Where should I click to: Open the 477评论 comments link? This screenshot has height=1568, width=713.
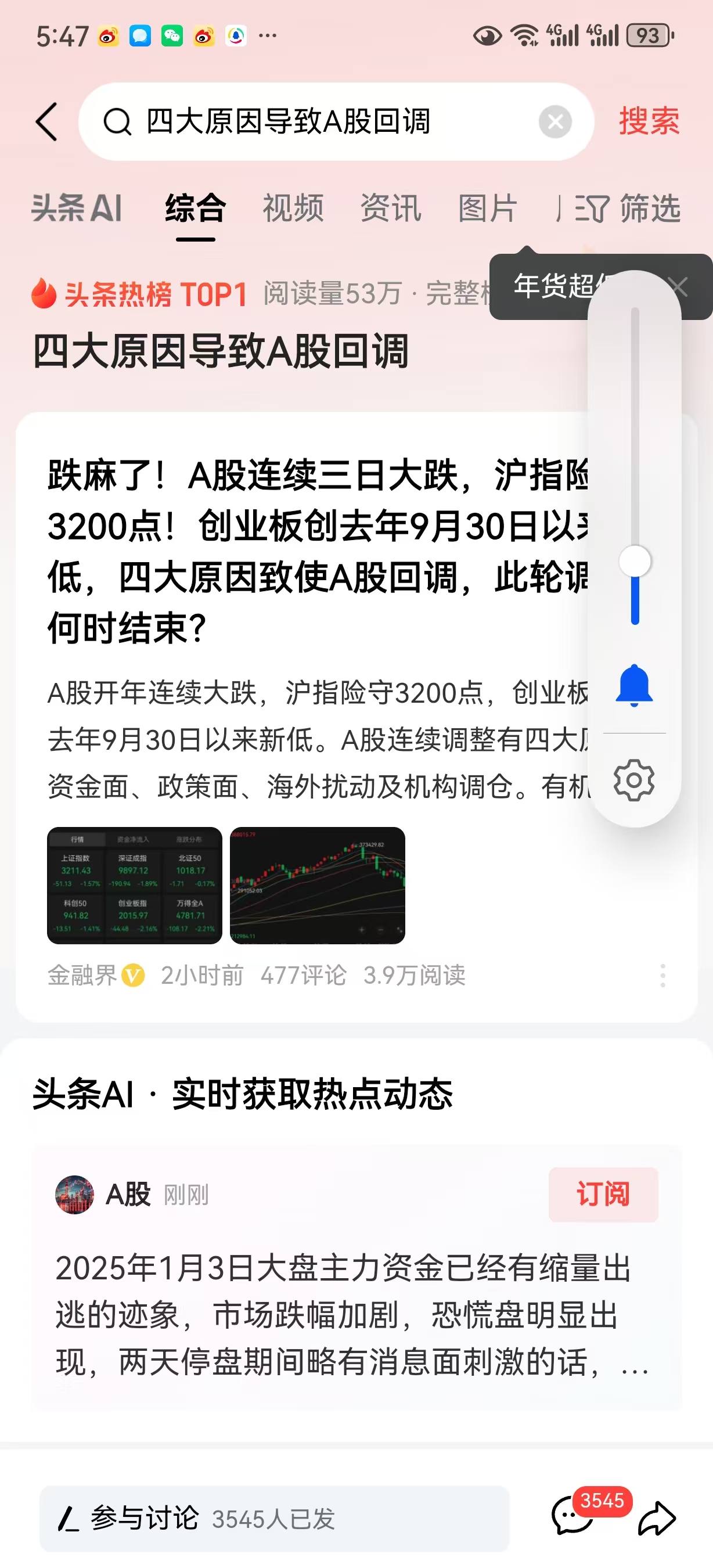click(x=304, y=975)
